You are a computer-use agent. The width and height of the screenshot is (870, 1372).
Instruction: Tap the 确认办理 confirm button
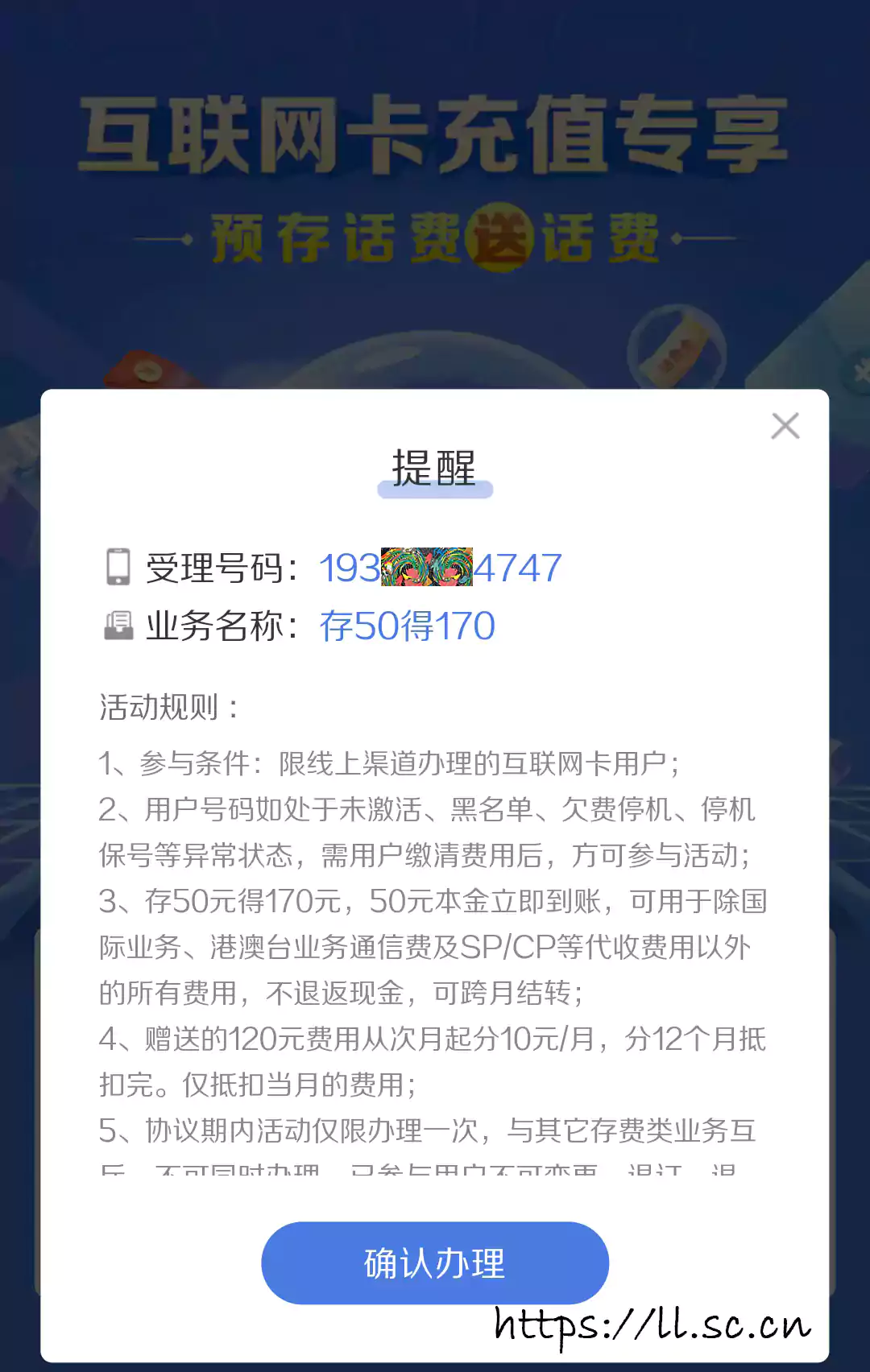tap(435, 1262)
